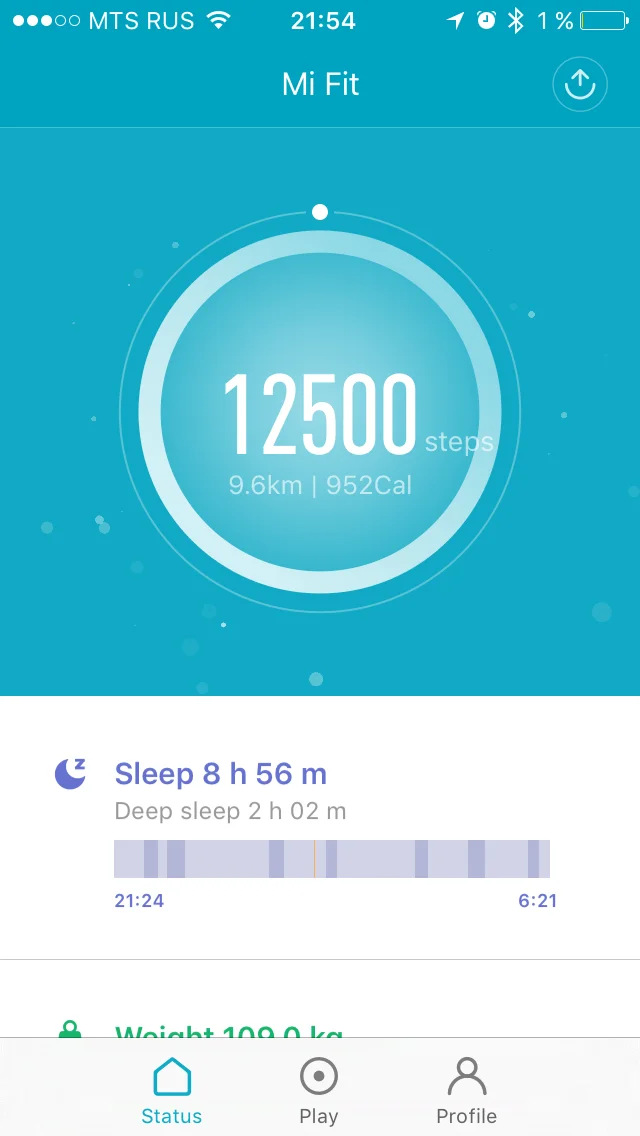Open the 12500 steps activity circle

pos(319,414)
